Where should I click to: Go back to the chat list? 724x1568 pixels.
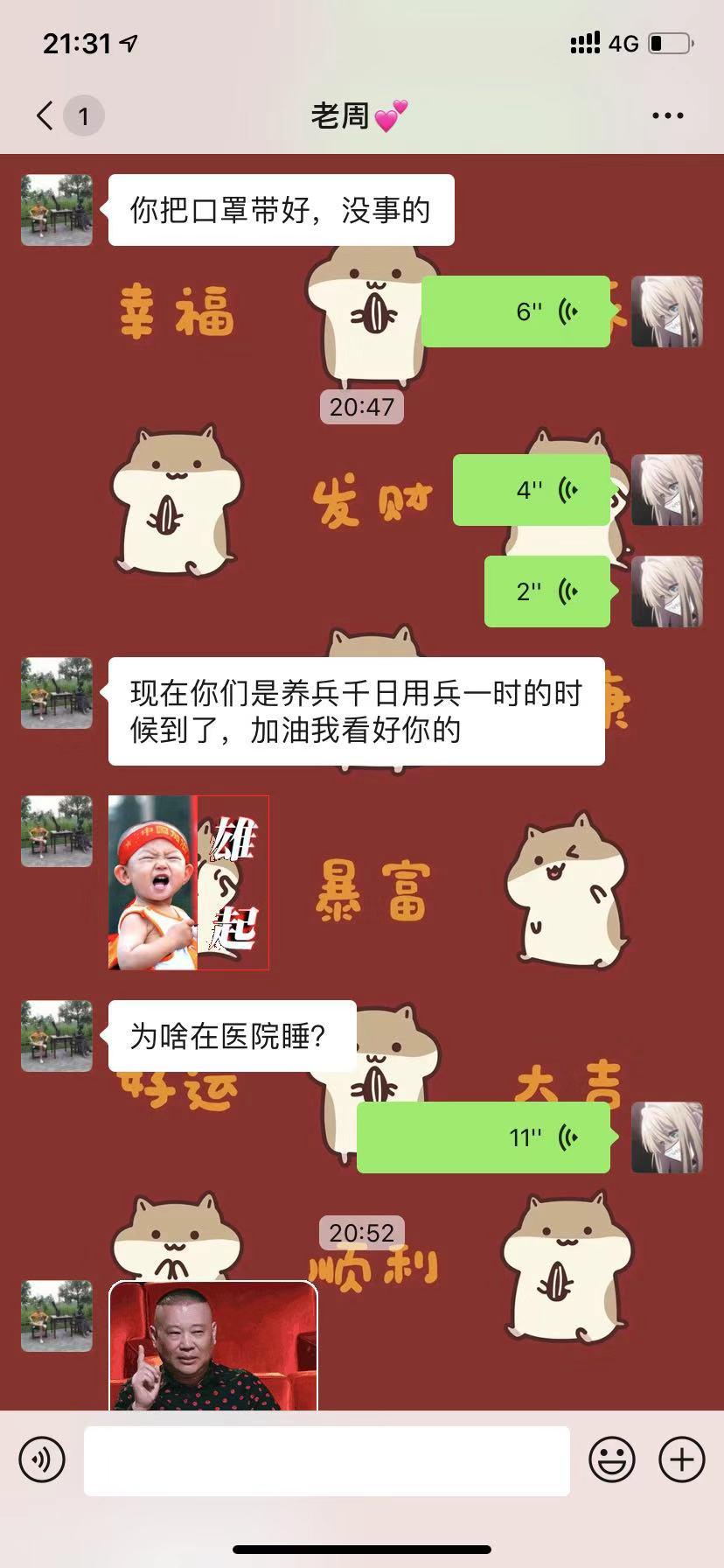[45, 115]
